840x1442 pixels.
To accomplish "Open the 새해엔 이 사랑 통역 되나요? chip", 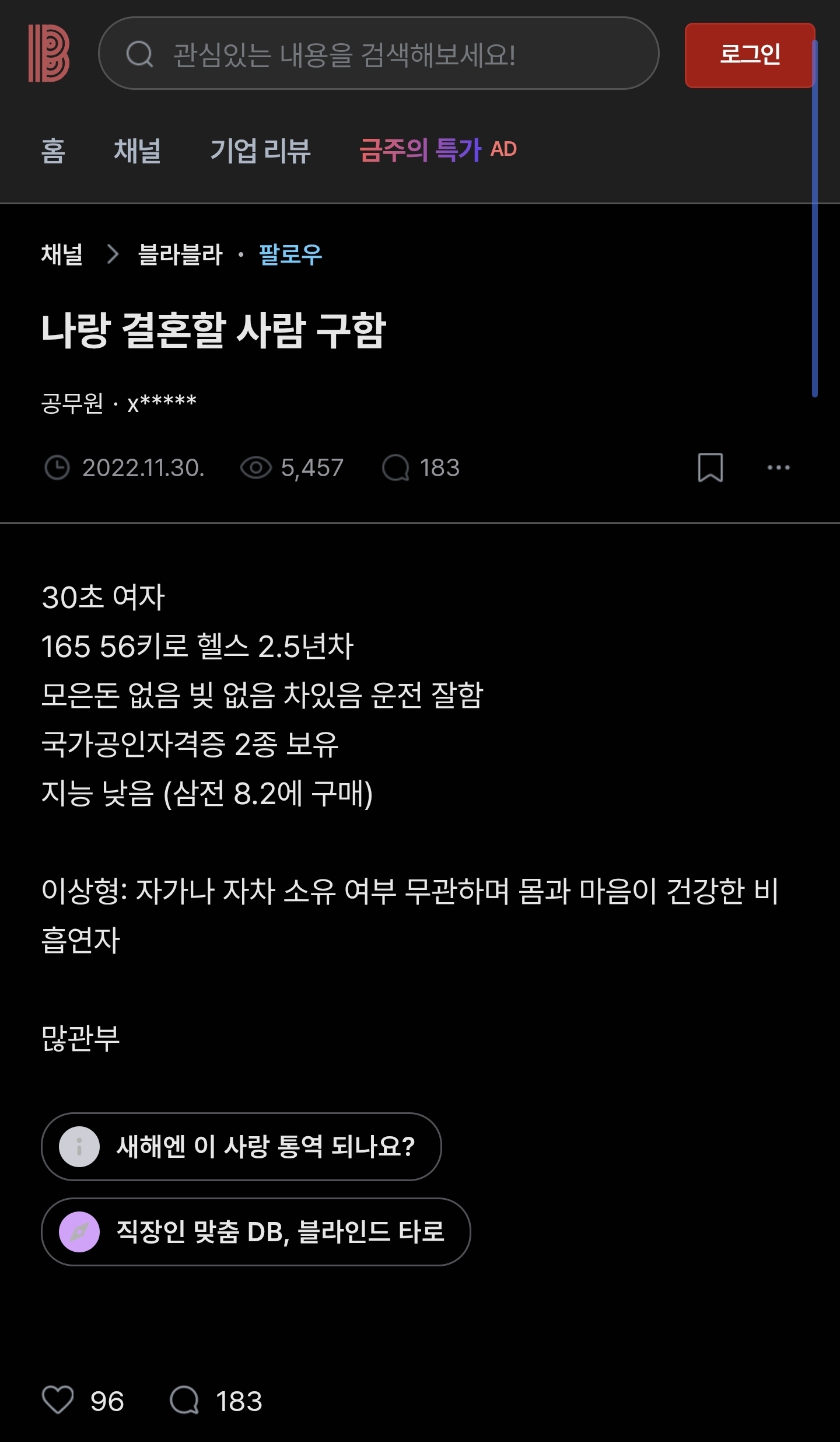I will [242, 1146].
